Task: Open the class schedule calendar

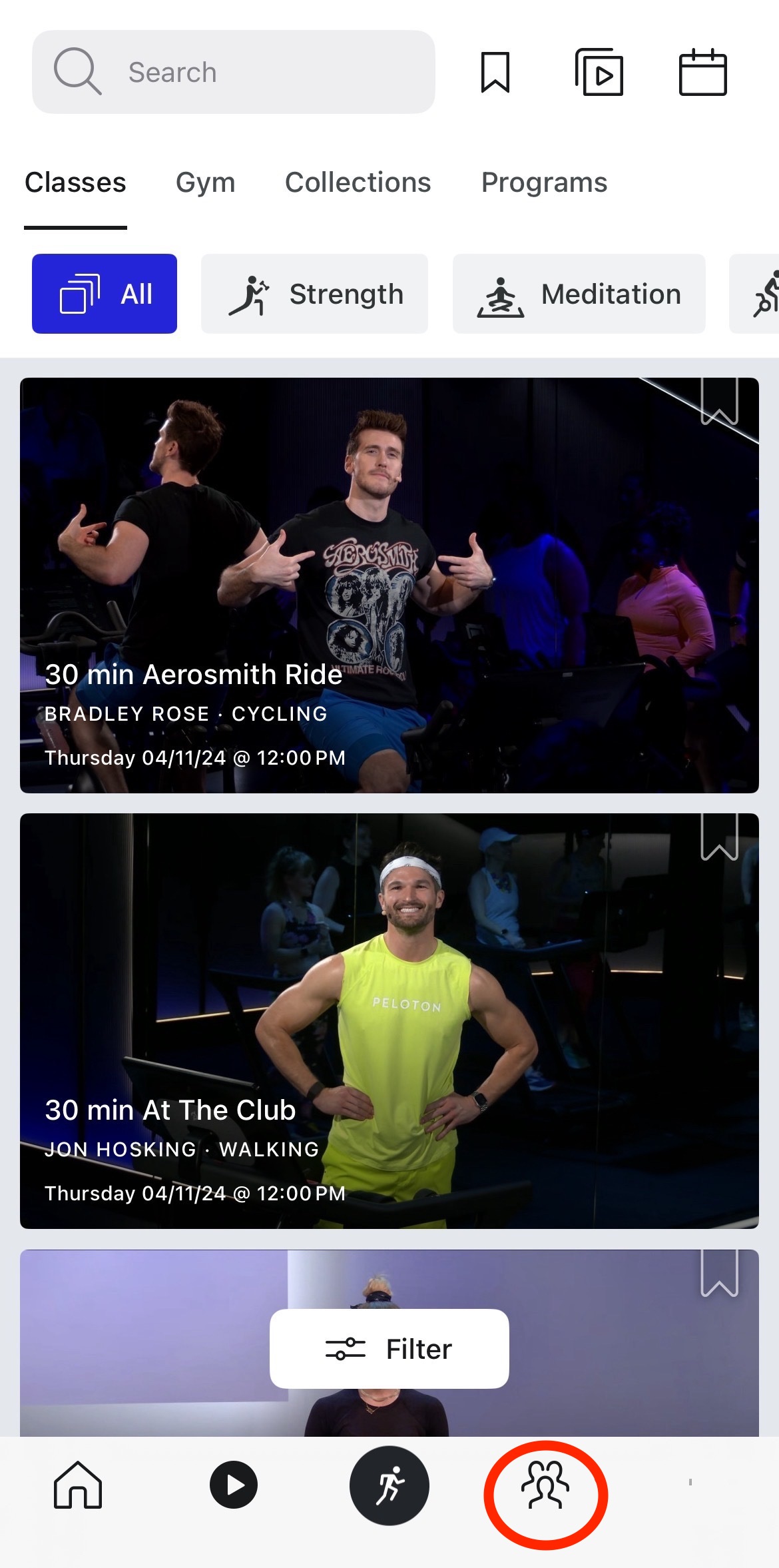Action: pos(702,72)
